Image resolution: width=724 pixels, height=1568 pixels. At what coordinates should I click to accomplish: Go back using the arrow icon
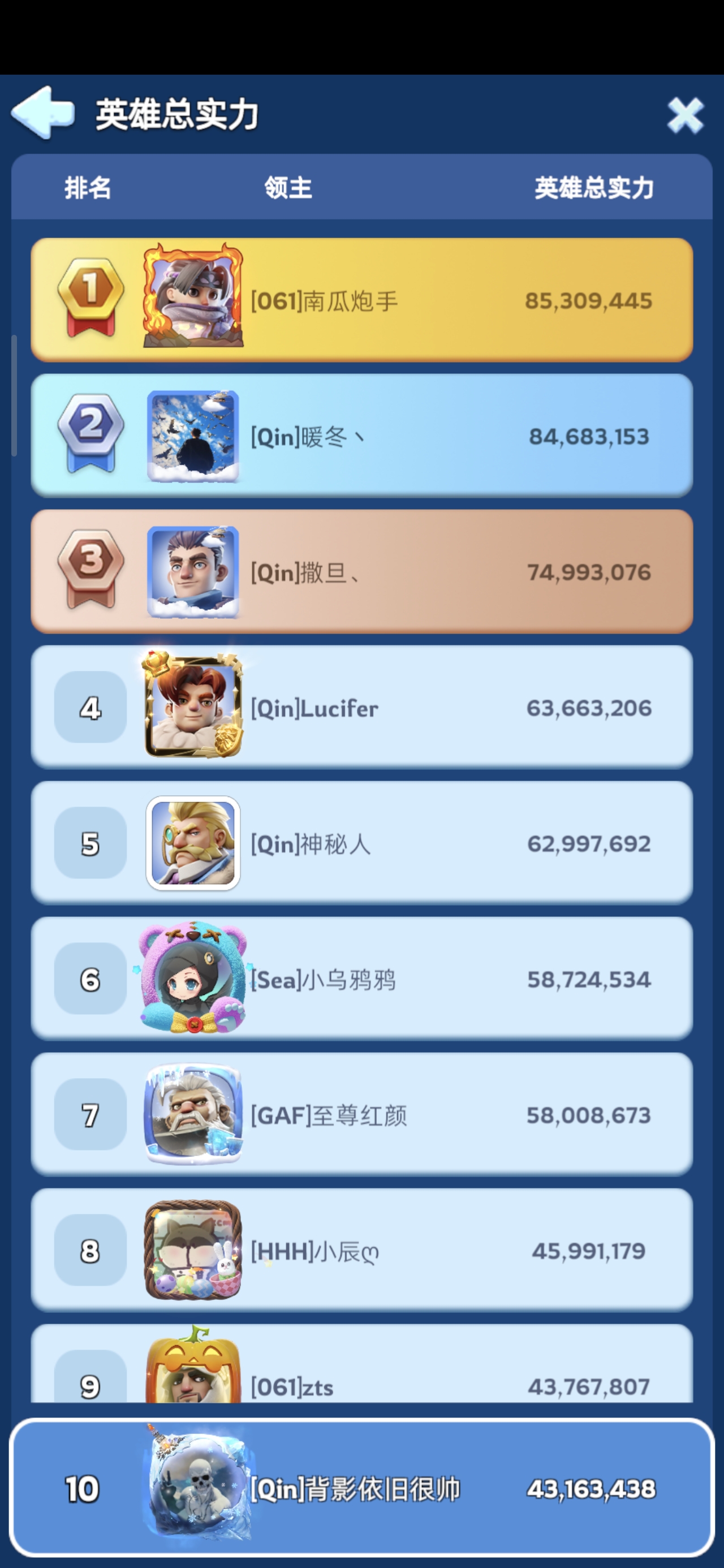[x=42, y=113]
